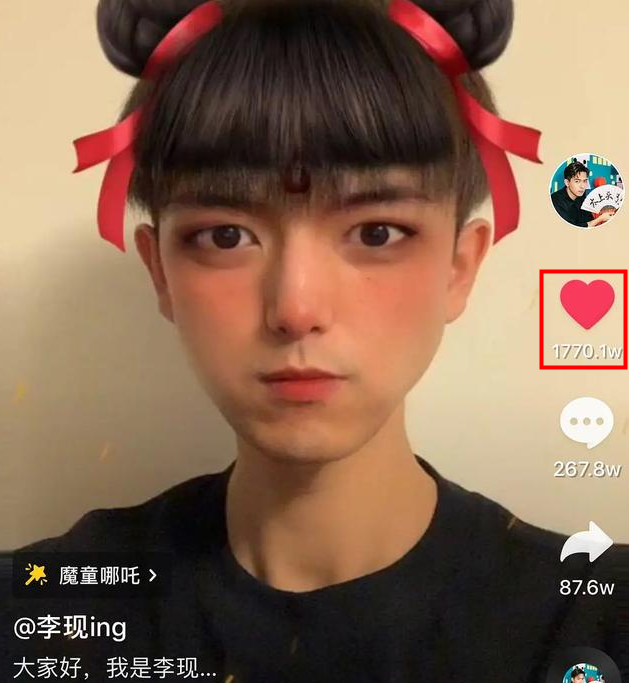Open the @李现ing username link
This screenshot has width=629, height=683.
70,628
